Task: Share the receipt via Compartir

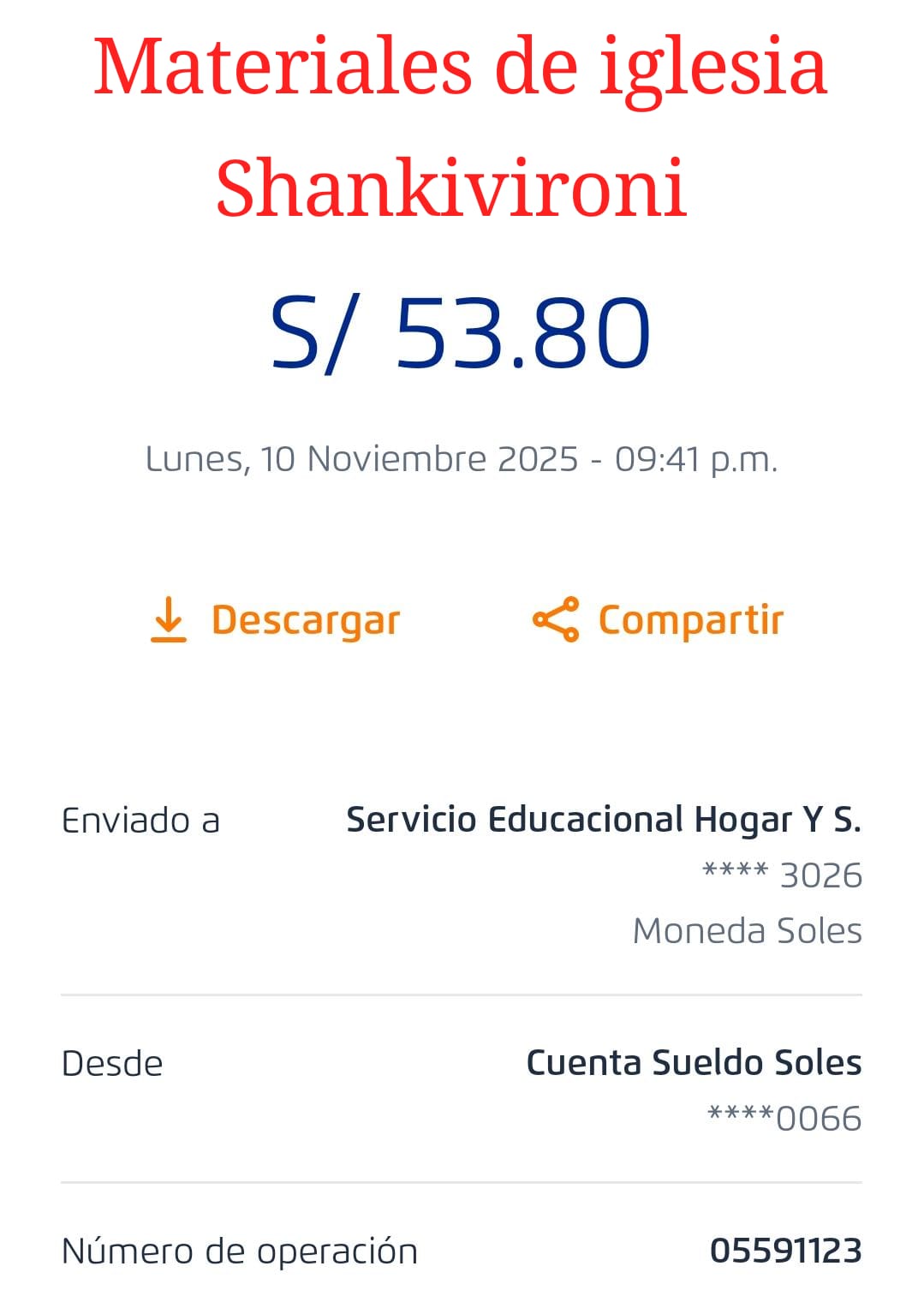Action: click(x=658, y=619)
